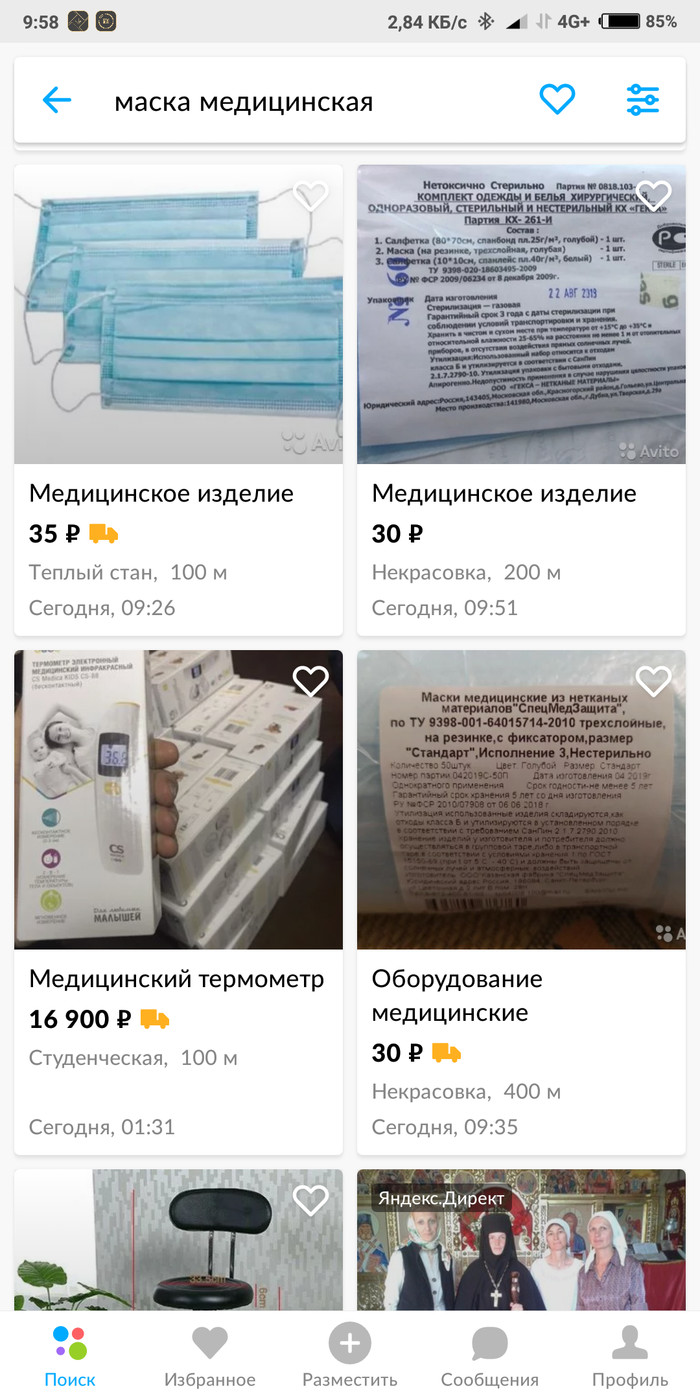
Task: Open the search filters icon
Action: pos(642,99)
